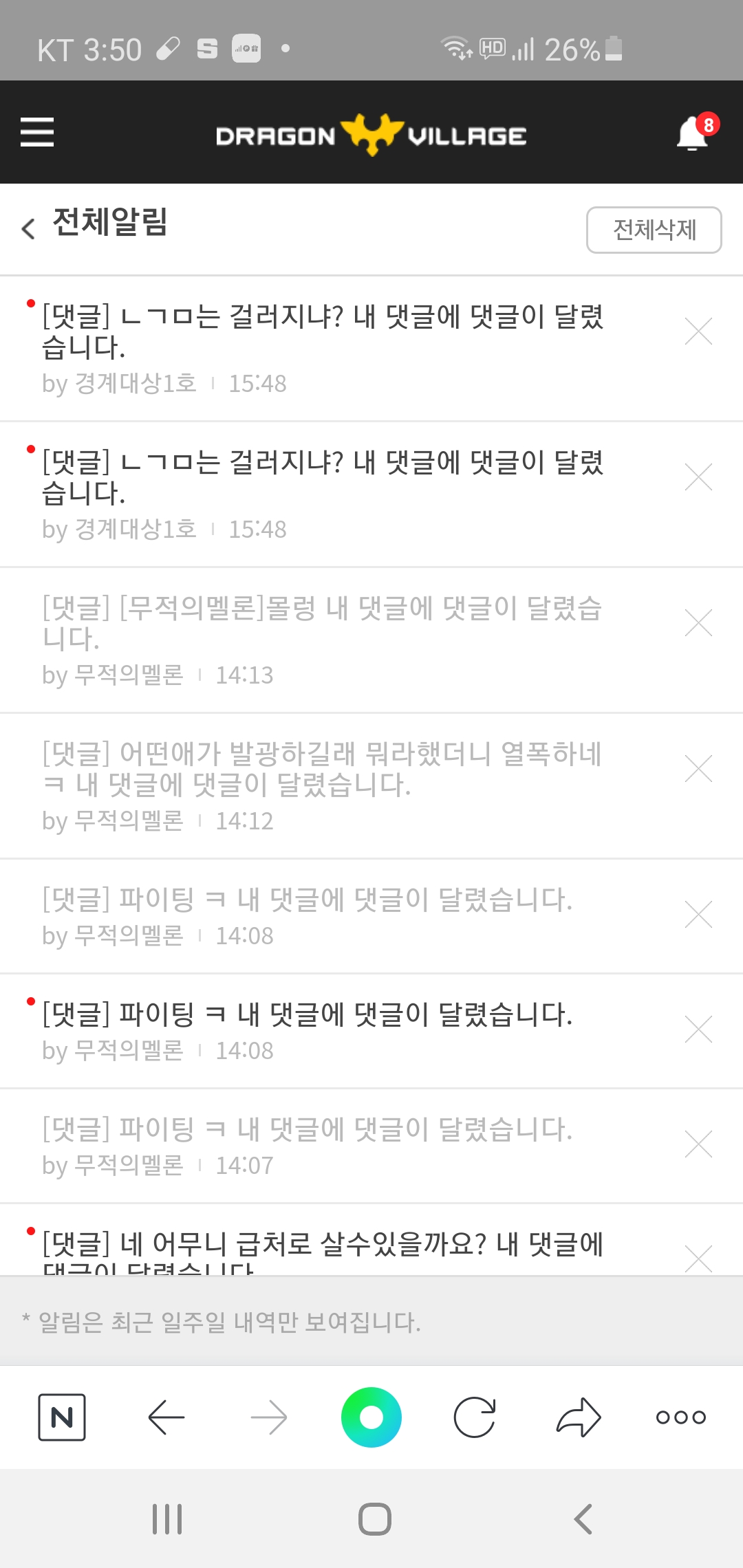
Task: Open recent apps from the system bar
Action: pos(167,1519)
